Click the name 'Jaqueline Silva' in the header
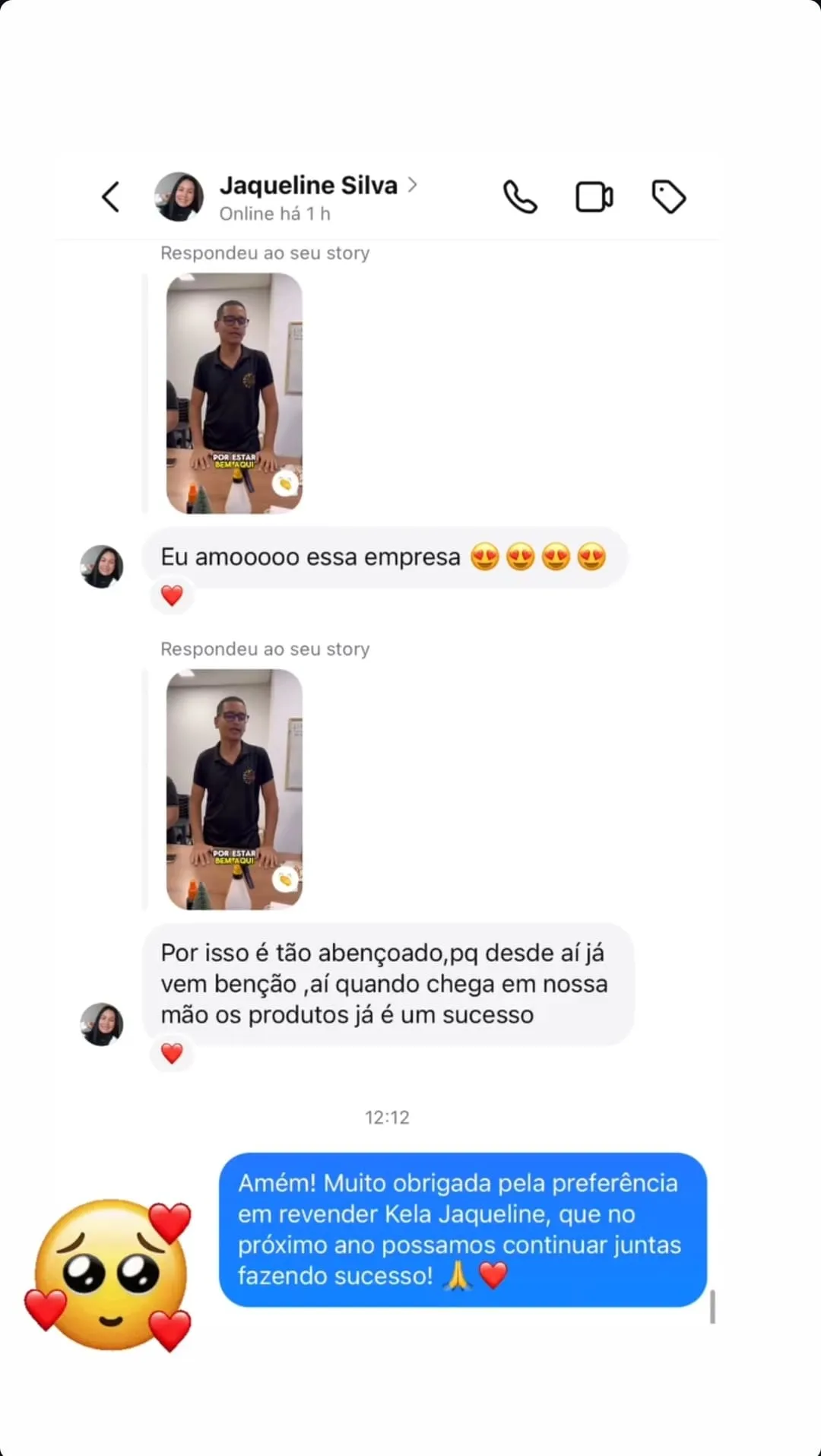 308,185
